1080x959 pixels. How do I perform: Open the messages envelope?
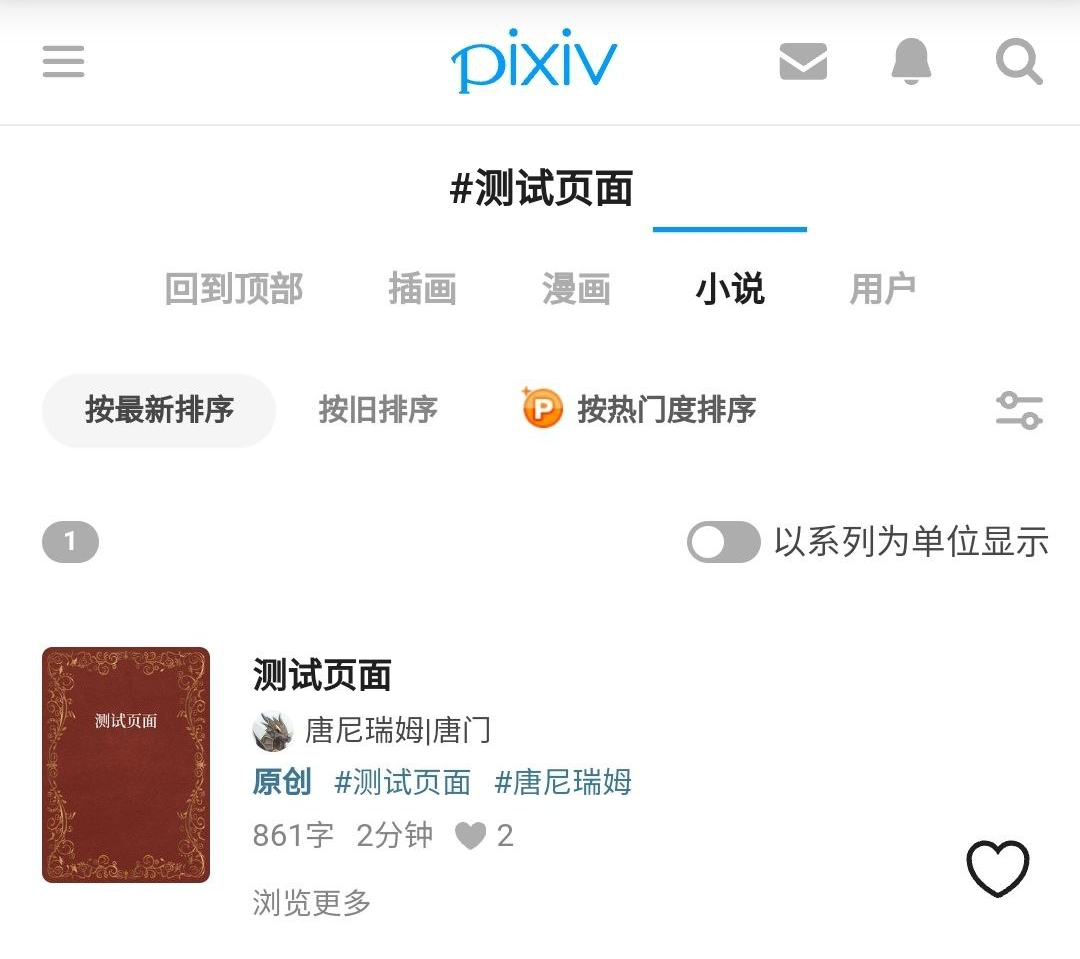[803, 62]
